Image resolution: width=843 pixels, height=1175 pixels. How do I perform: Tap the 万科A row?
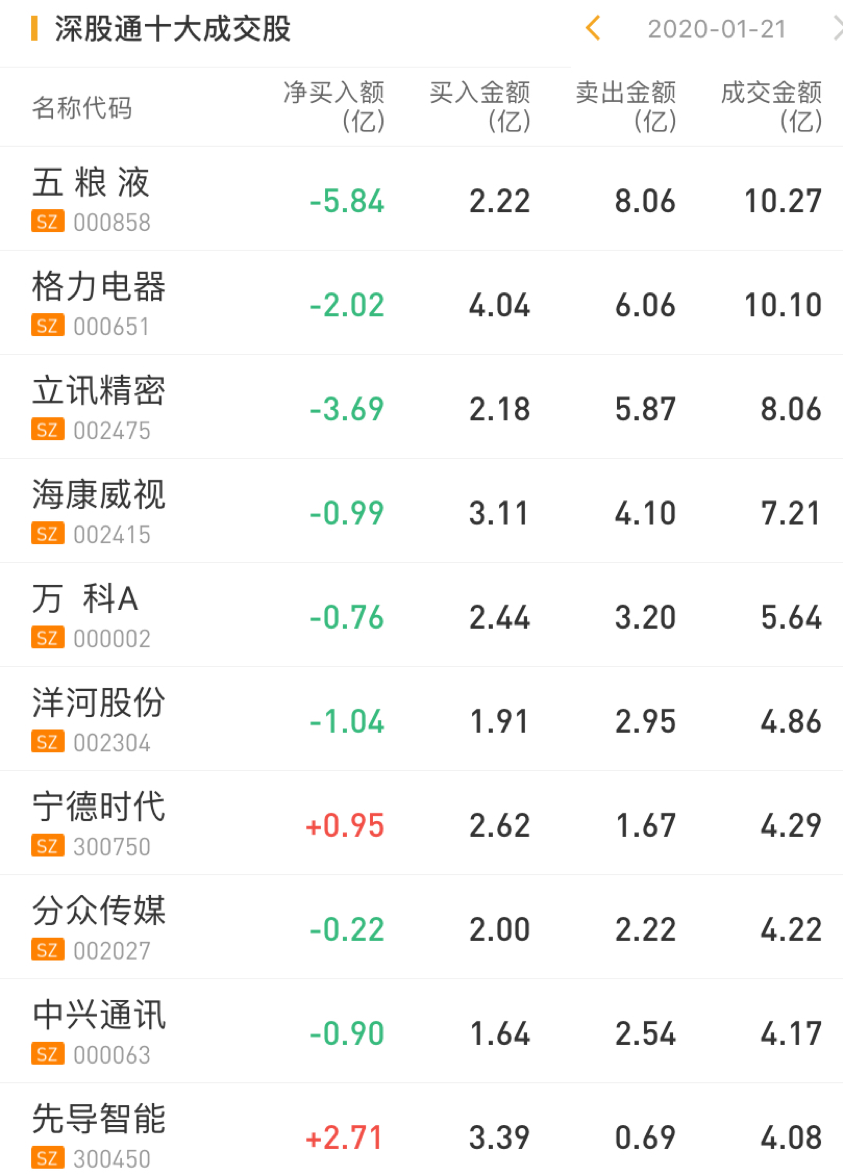click(86, 614)
